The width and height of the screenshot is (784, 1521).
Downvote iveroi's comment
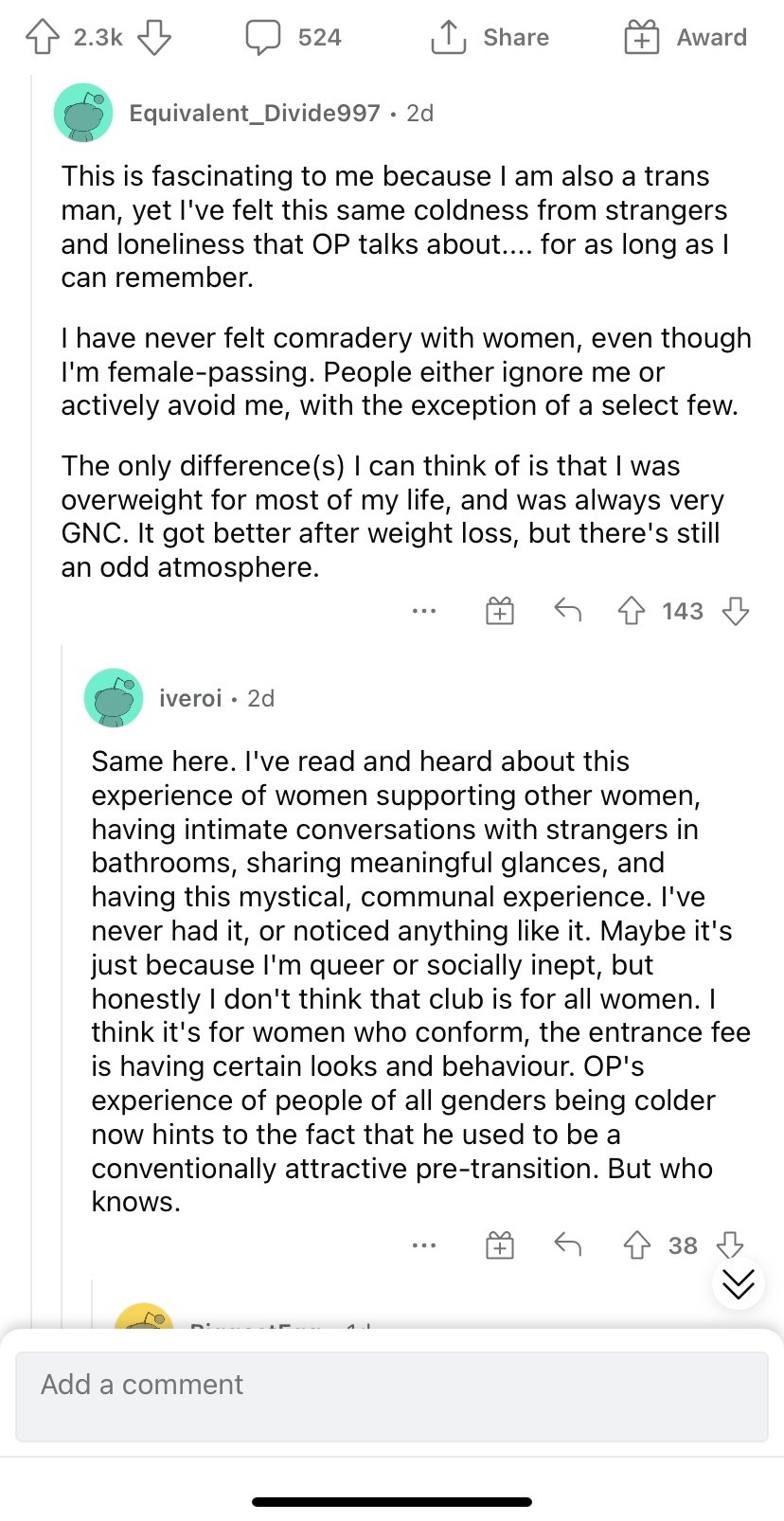729,1243
